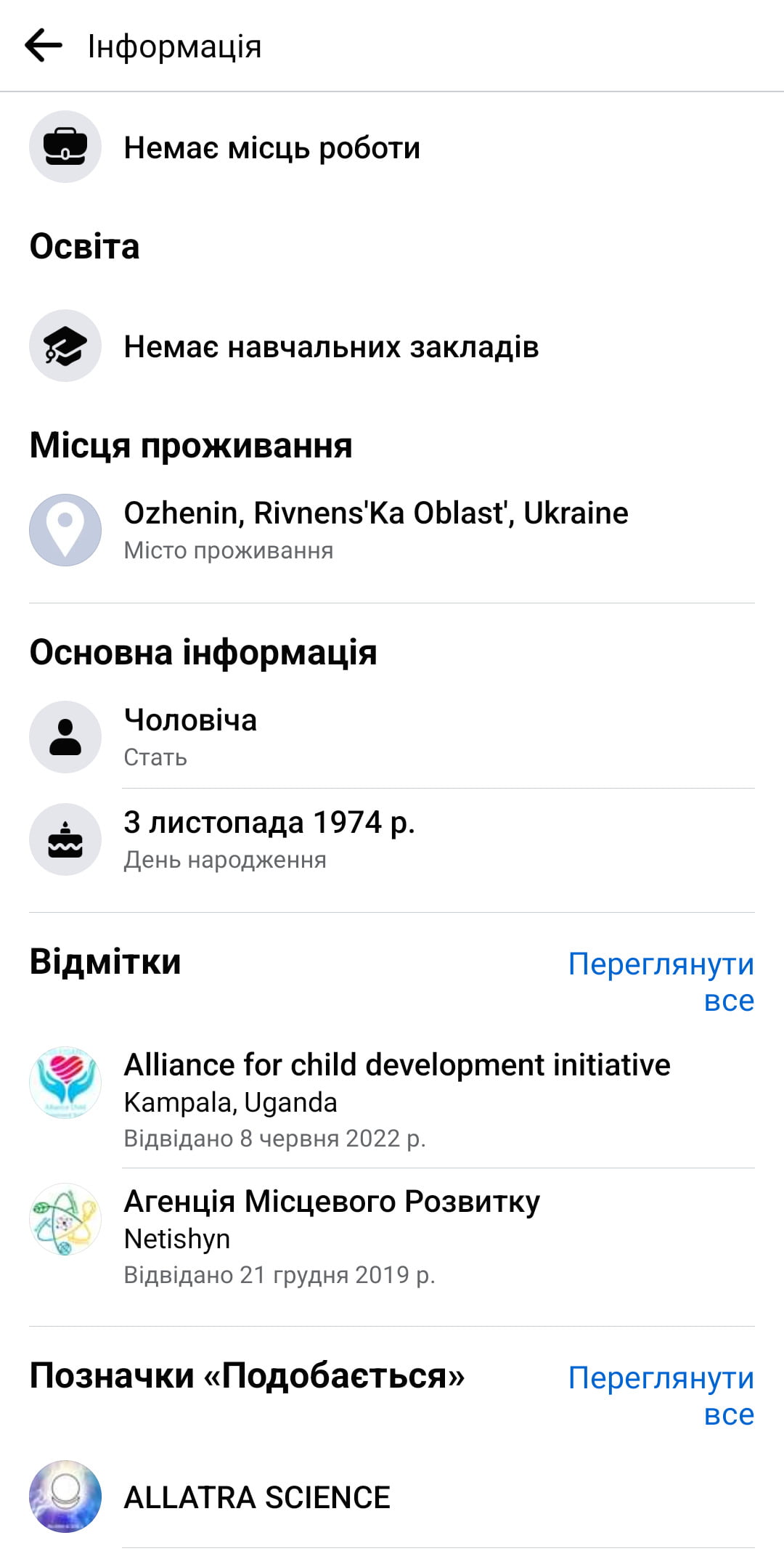784x1559 pixels.
Task: Tap the person icon next to Чоловіча
Action: 65,736
